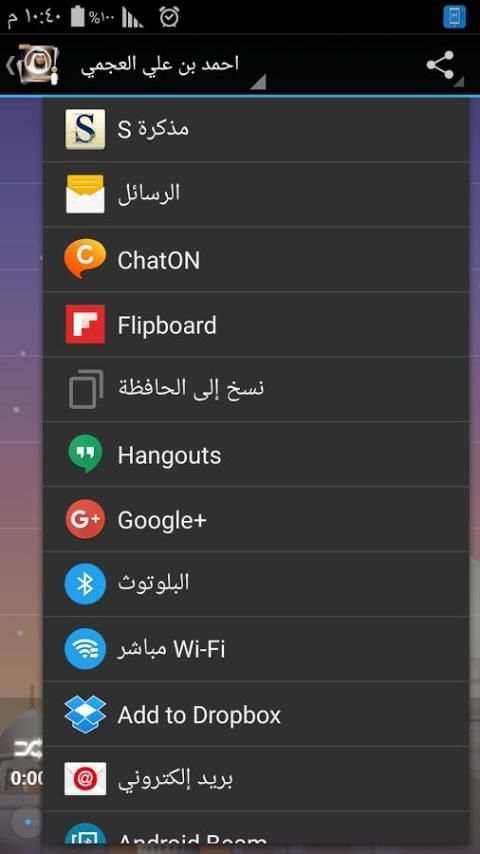The width and height of the screenshot is (480, 854).
Task: Copy to clipboard with نسخ إلى الحافظة
Action: click(x=256, y=389)
